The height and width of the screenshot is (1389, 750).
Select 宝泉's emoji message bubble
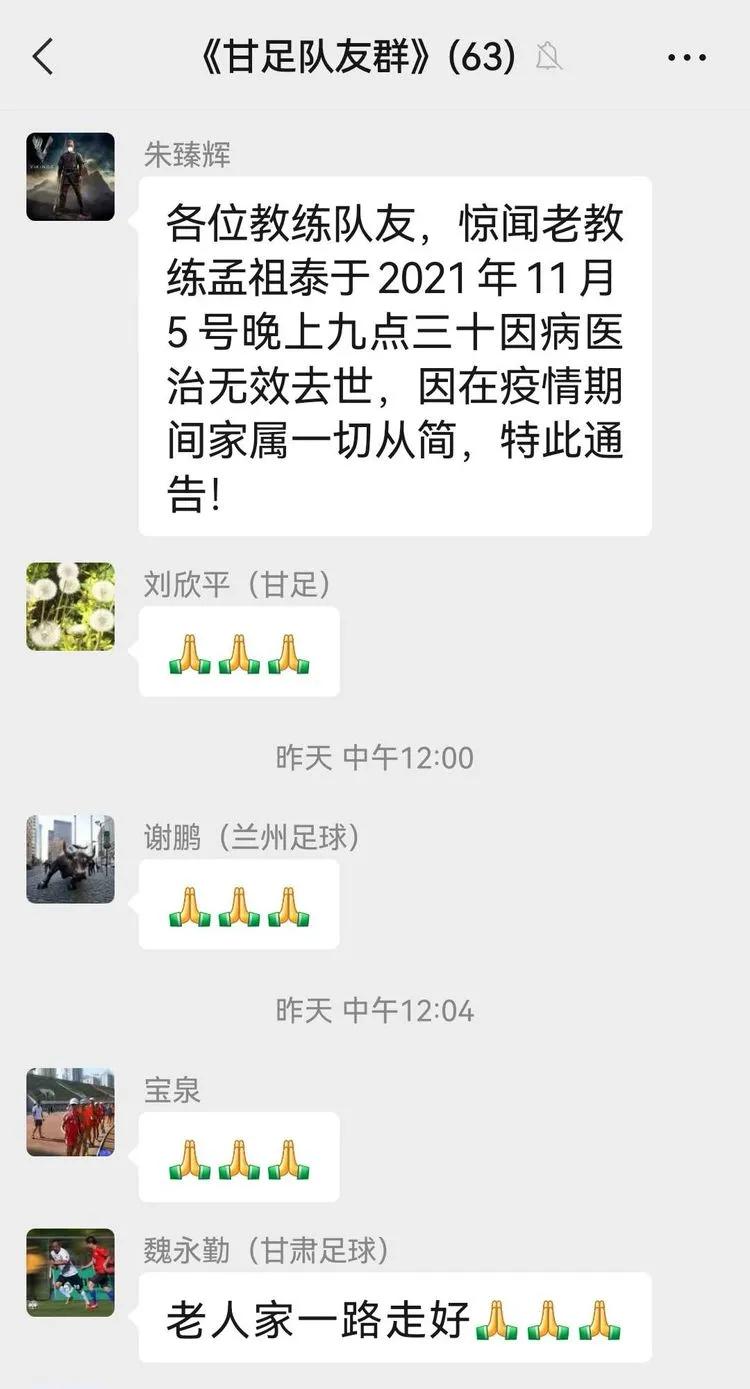[x=237, y=1159]
